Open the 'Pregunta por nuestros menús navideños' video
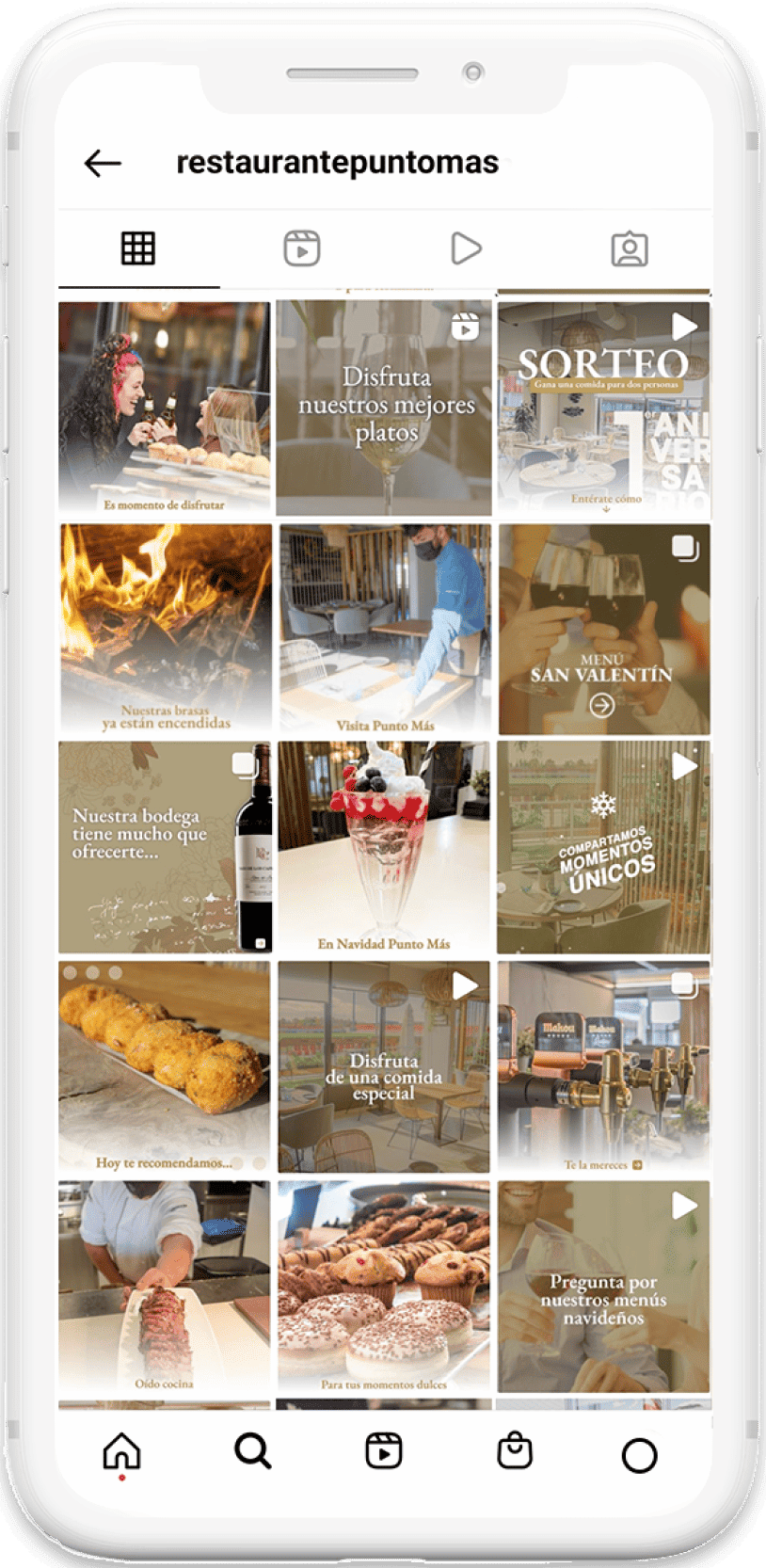This screenshot has height=1568, width=766. pos(603,1287)
